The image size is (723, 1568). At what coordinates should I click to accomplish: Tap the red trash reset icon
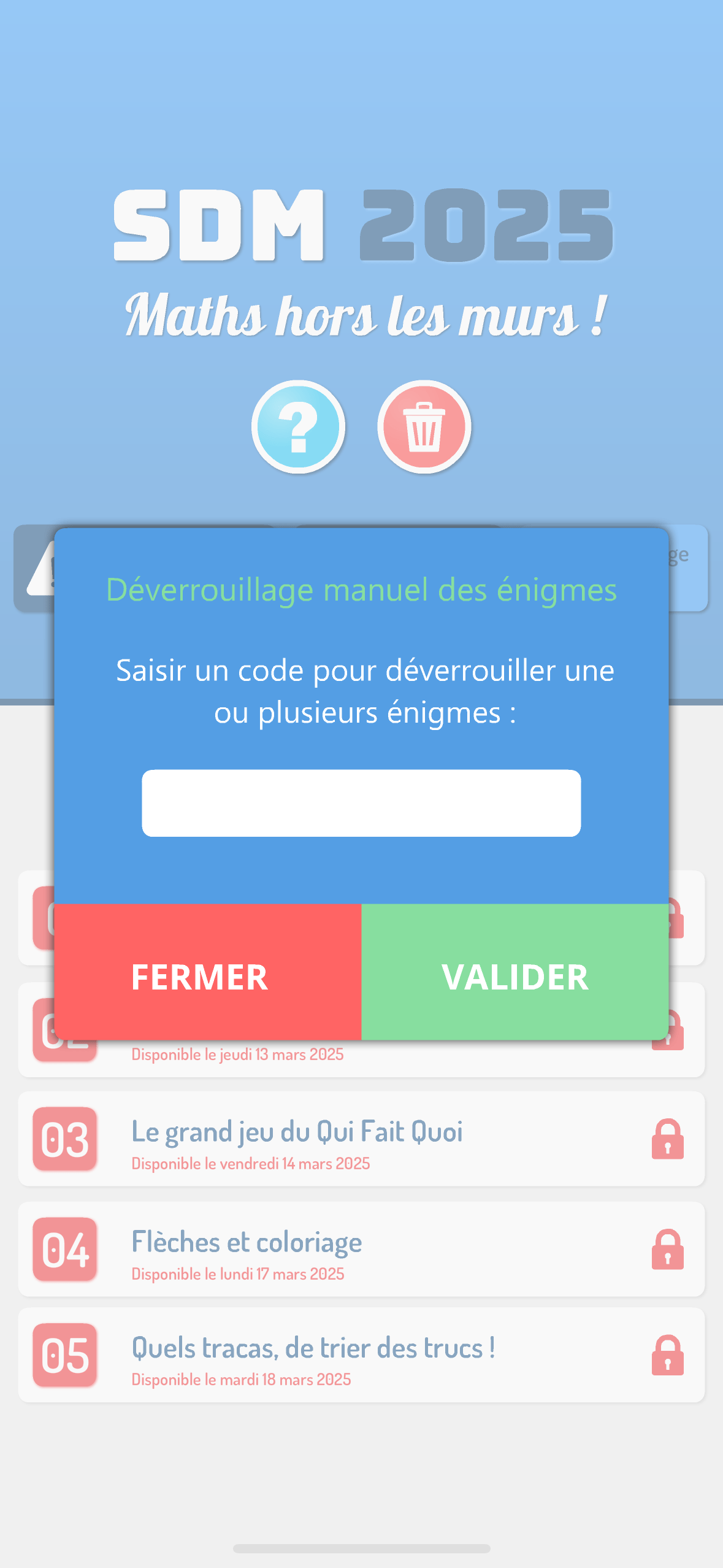(424, 427)
